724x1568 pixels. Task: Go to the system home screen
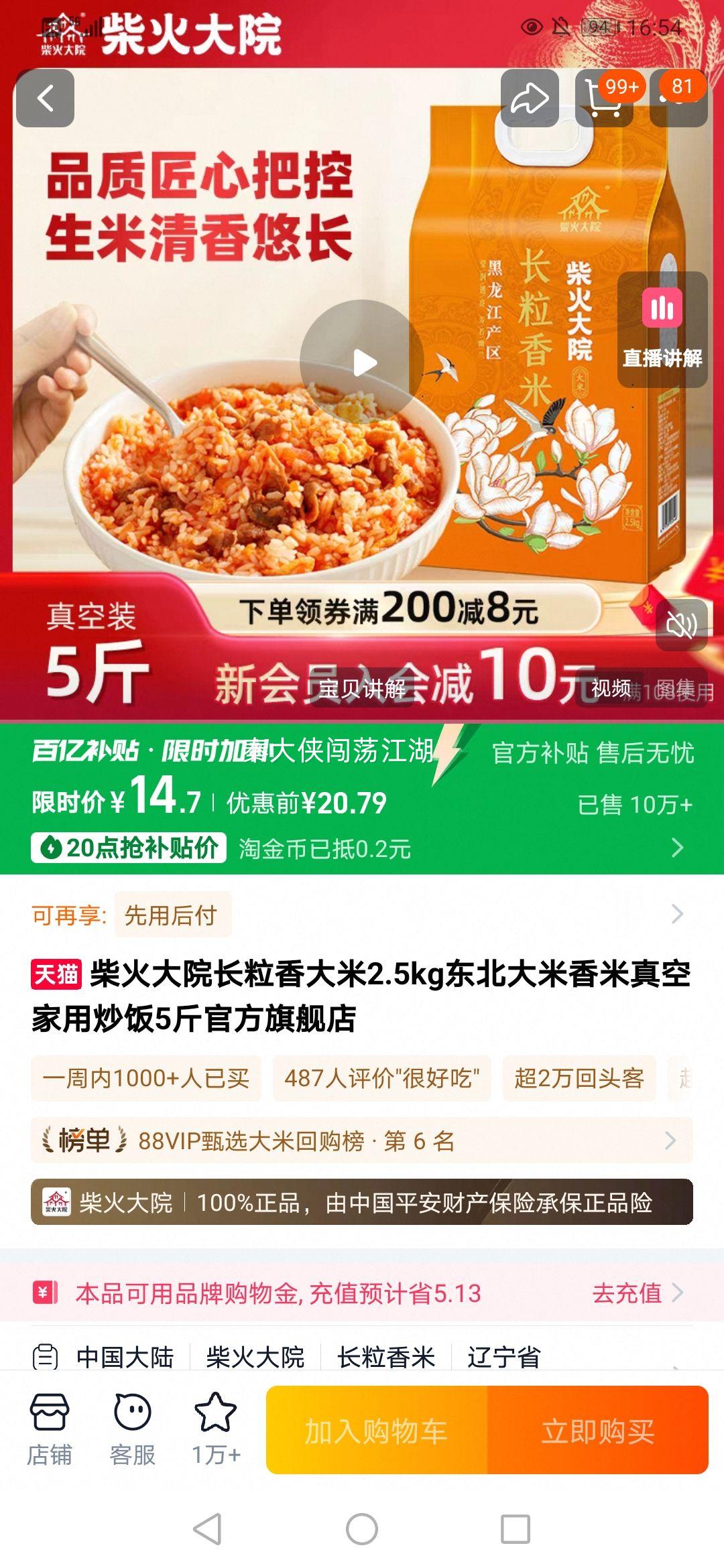click(x=362, y=1530)
